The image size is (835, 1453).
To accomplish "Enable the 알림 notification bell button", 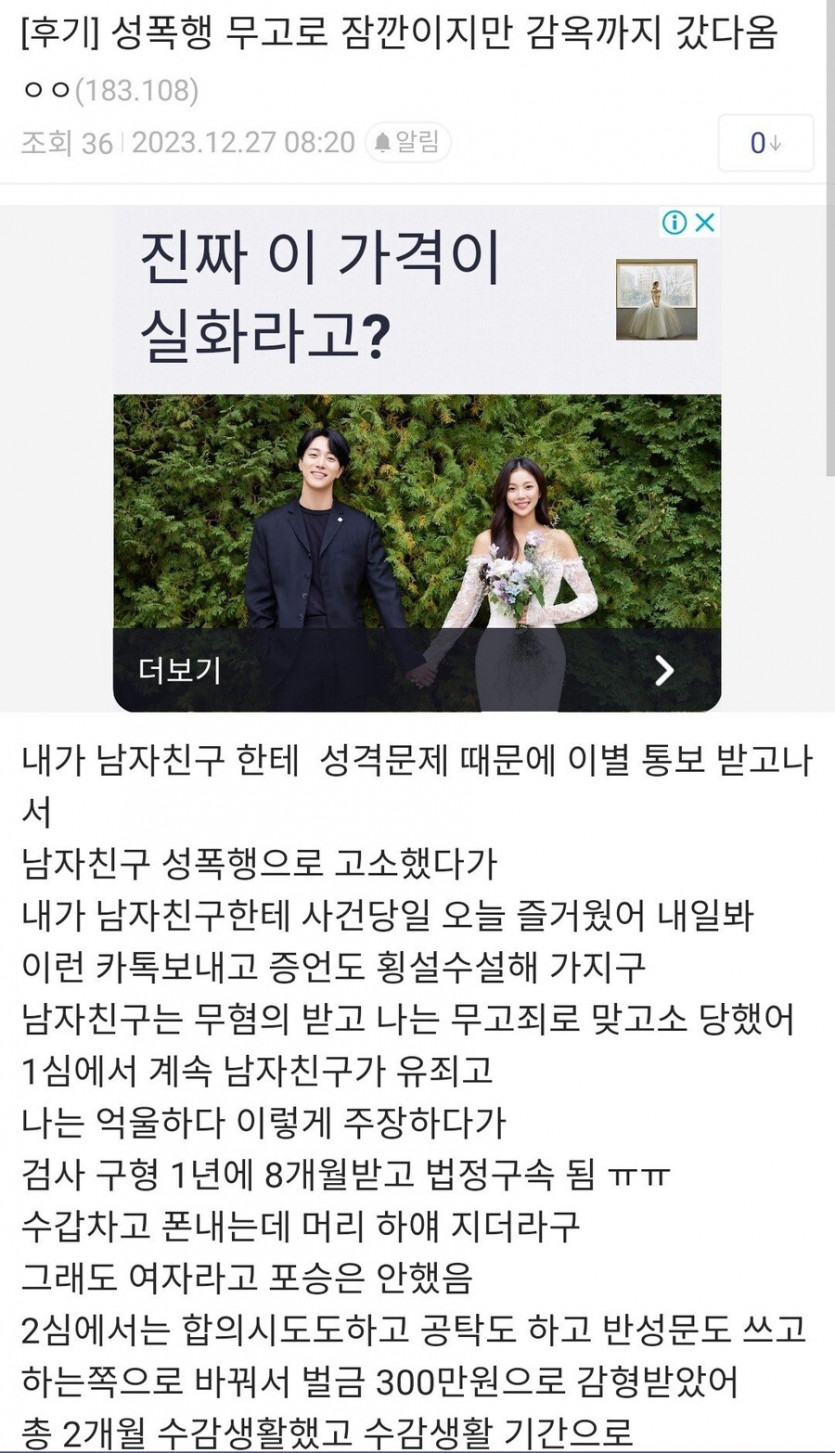I will tap(408, 143).
